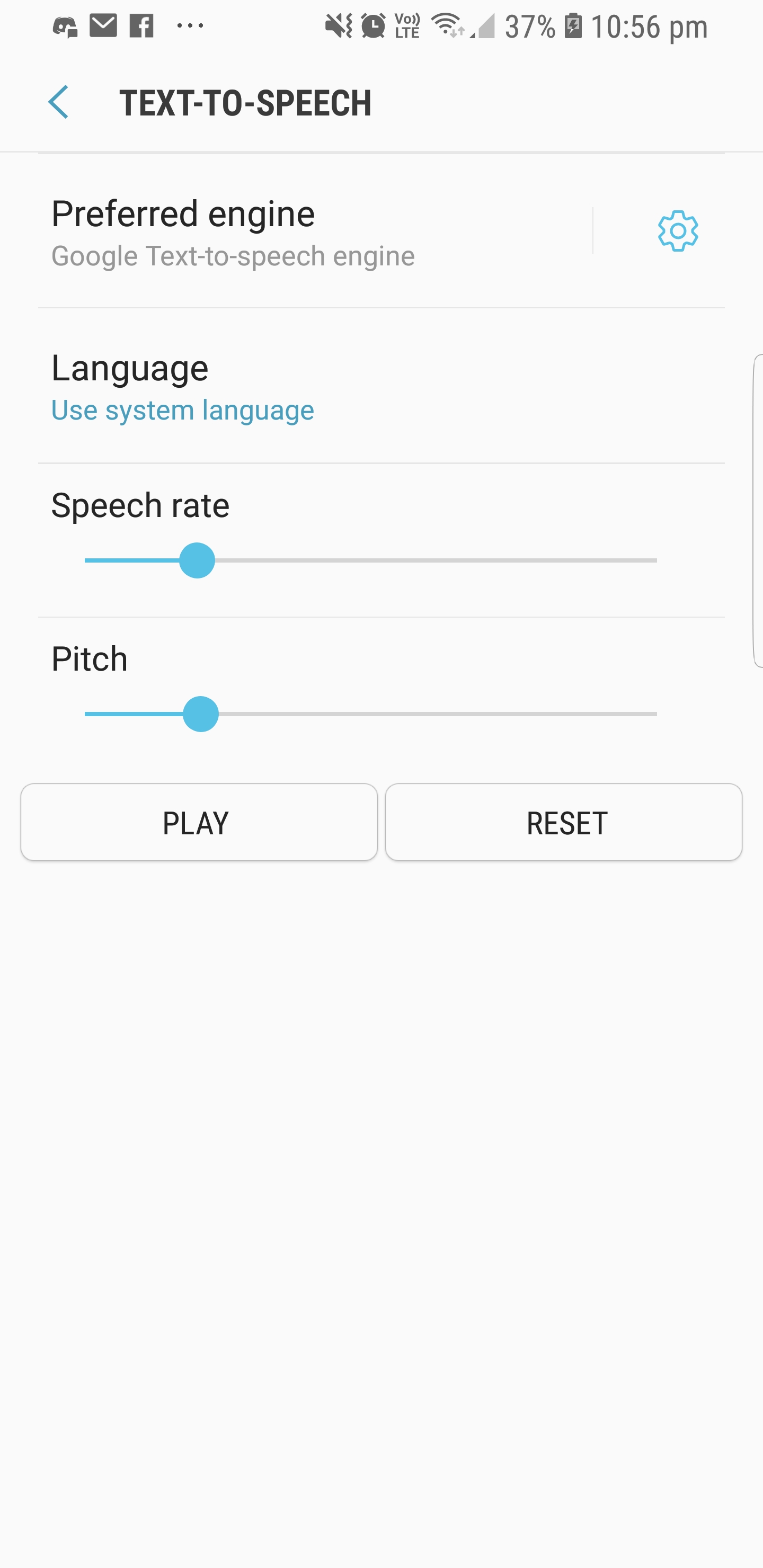The image size is (763, 1568).
Task: Play a speech sample
Action: coord(199,822)
